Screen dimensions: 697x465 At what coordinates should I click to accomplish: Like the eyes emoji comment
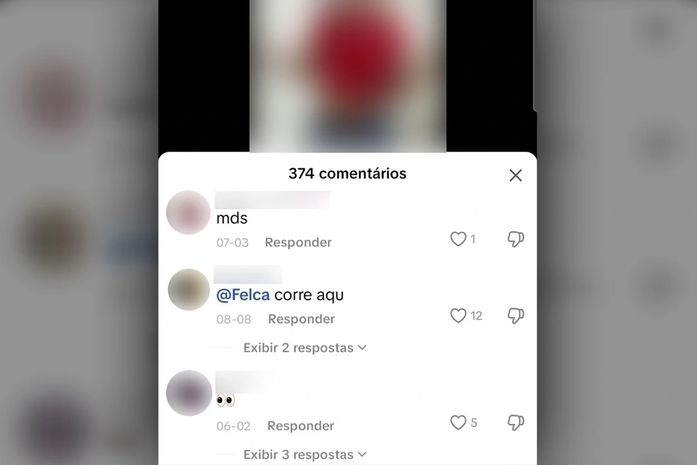pyautogui.click(x=458, y=422)
